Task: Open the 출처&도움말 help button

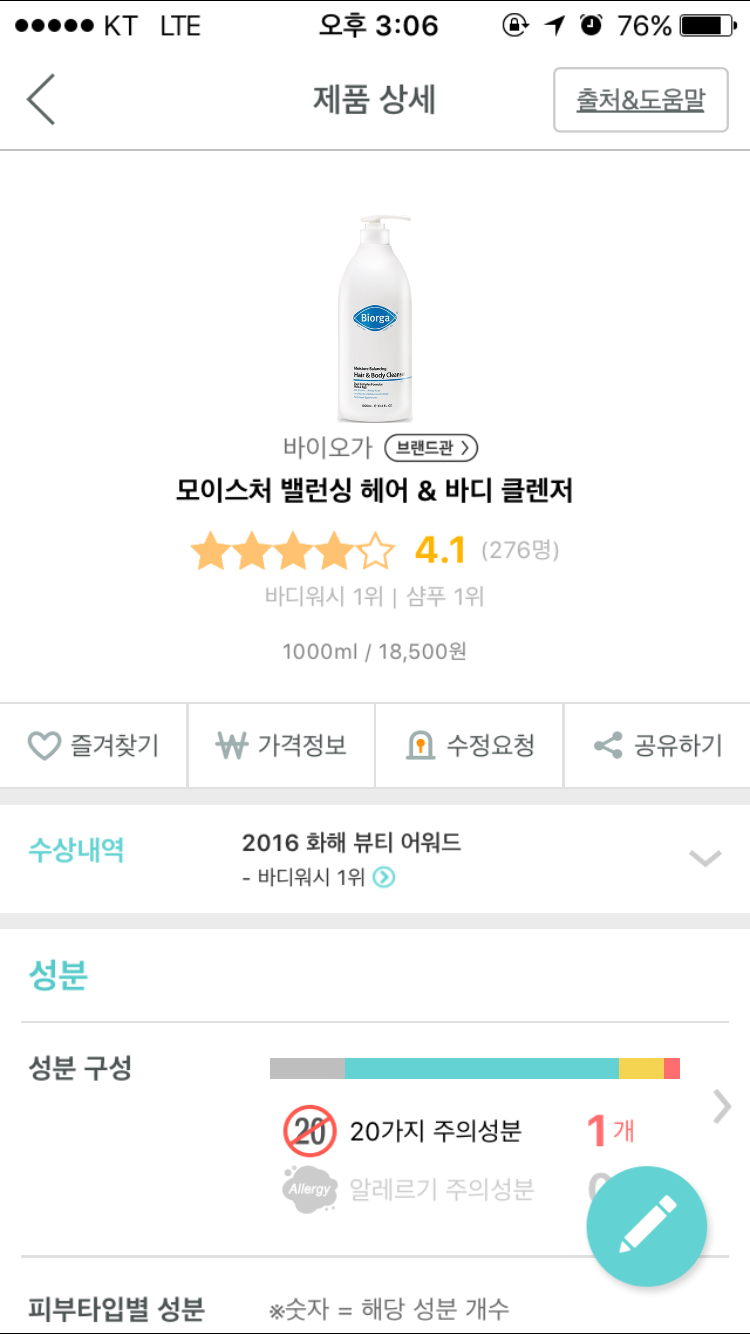Action: [x=640, y=100]
